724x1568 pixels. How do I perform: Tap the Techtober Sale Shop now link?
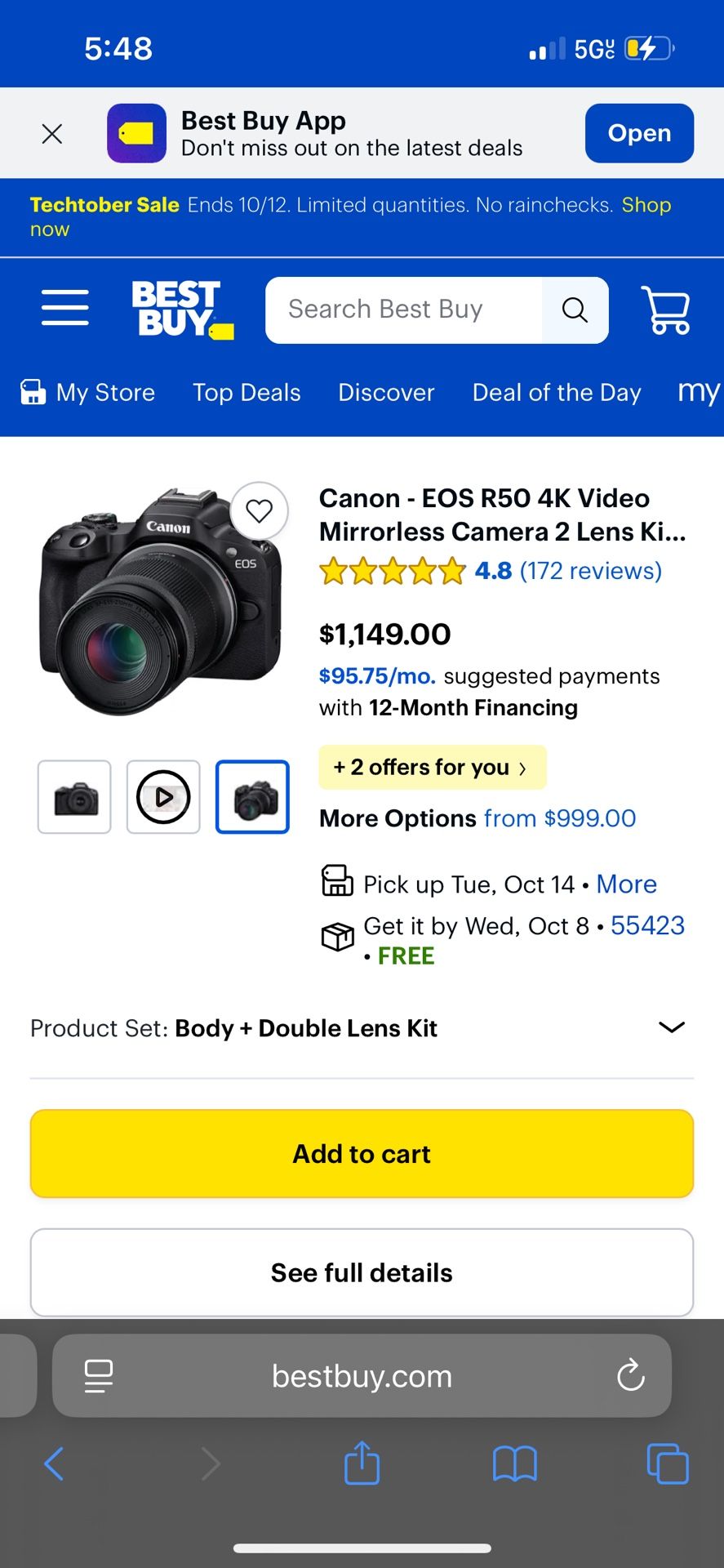click(x=646, y=205)
